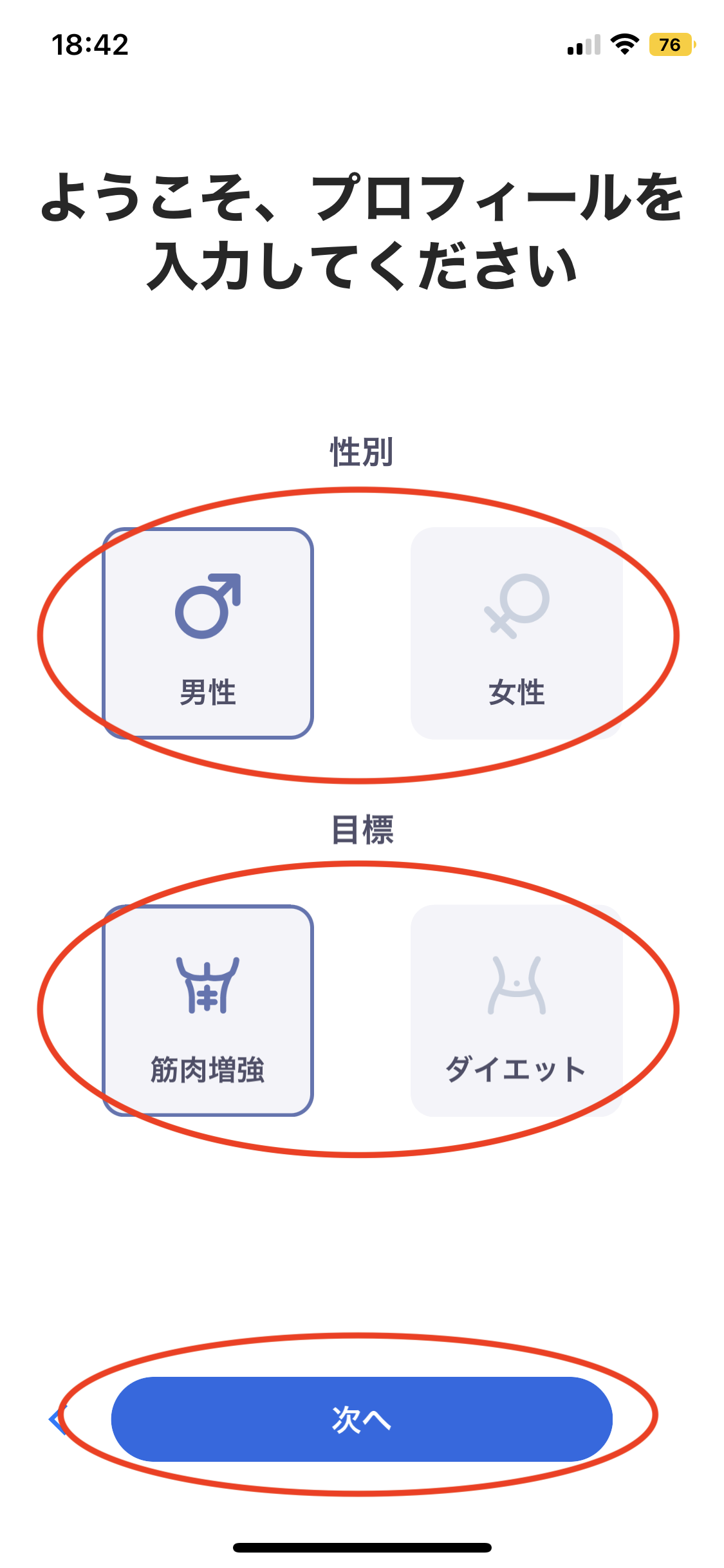Go back with the blue chevron
724x1568 pixels.
[x=57, y=1419]
